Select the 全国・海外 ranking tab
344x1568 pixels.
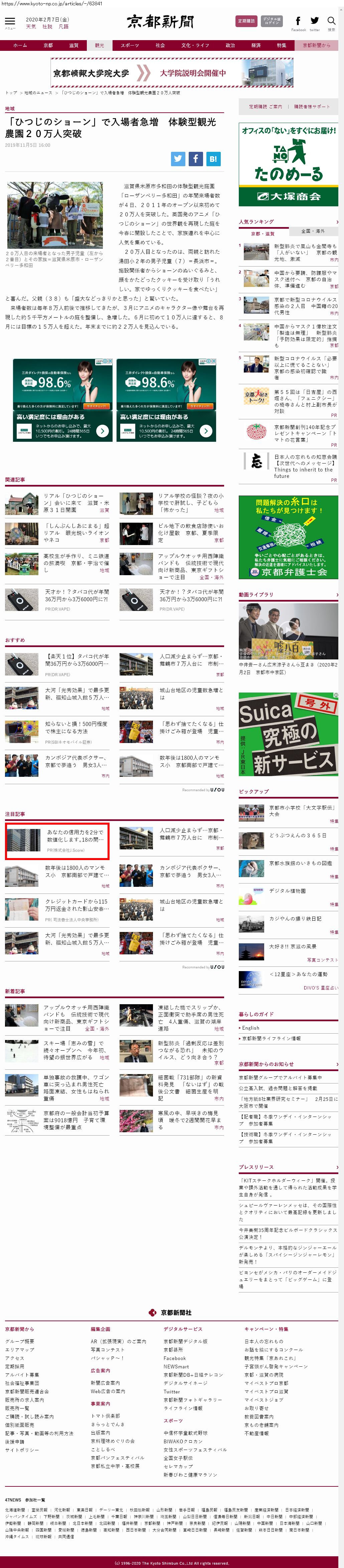pyautogui.click(x=313, y=231)
